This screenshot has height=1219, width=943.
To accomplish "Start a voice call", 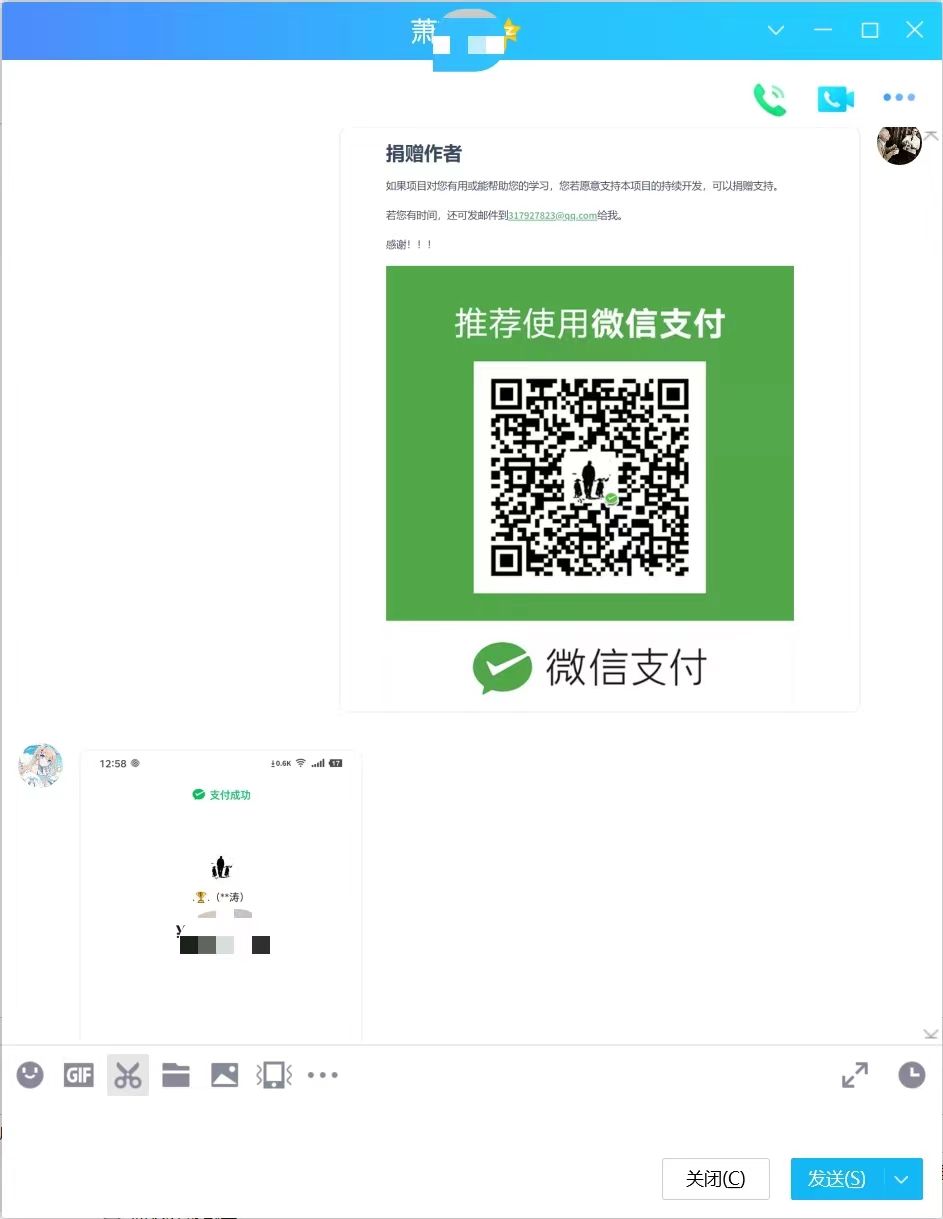I will tap(769, 98).
